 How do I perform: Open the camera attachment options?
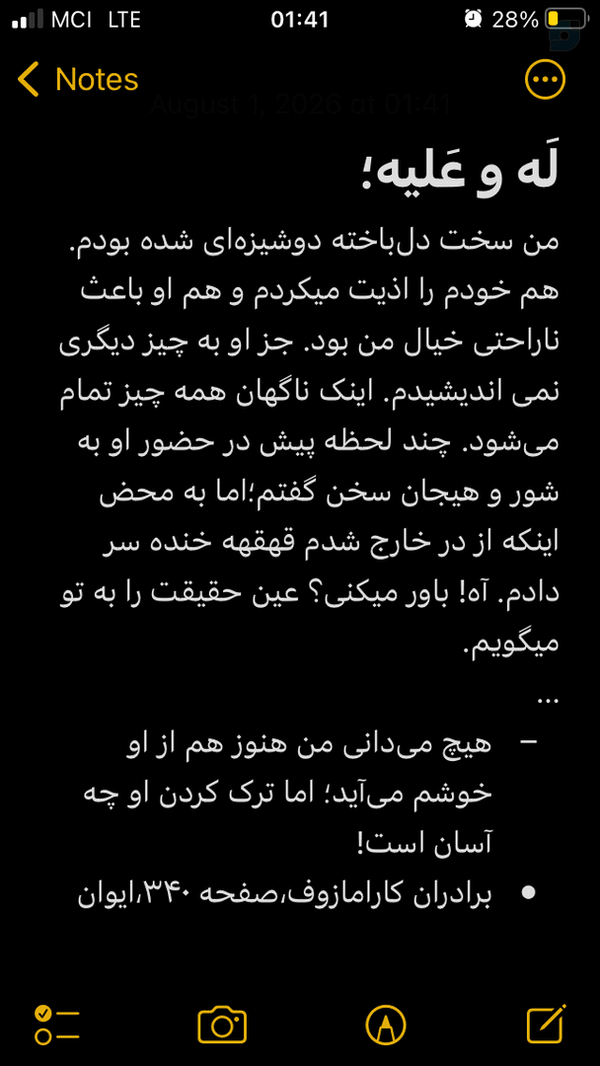tap(222, 1025)
